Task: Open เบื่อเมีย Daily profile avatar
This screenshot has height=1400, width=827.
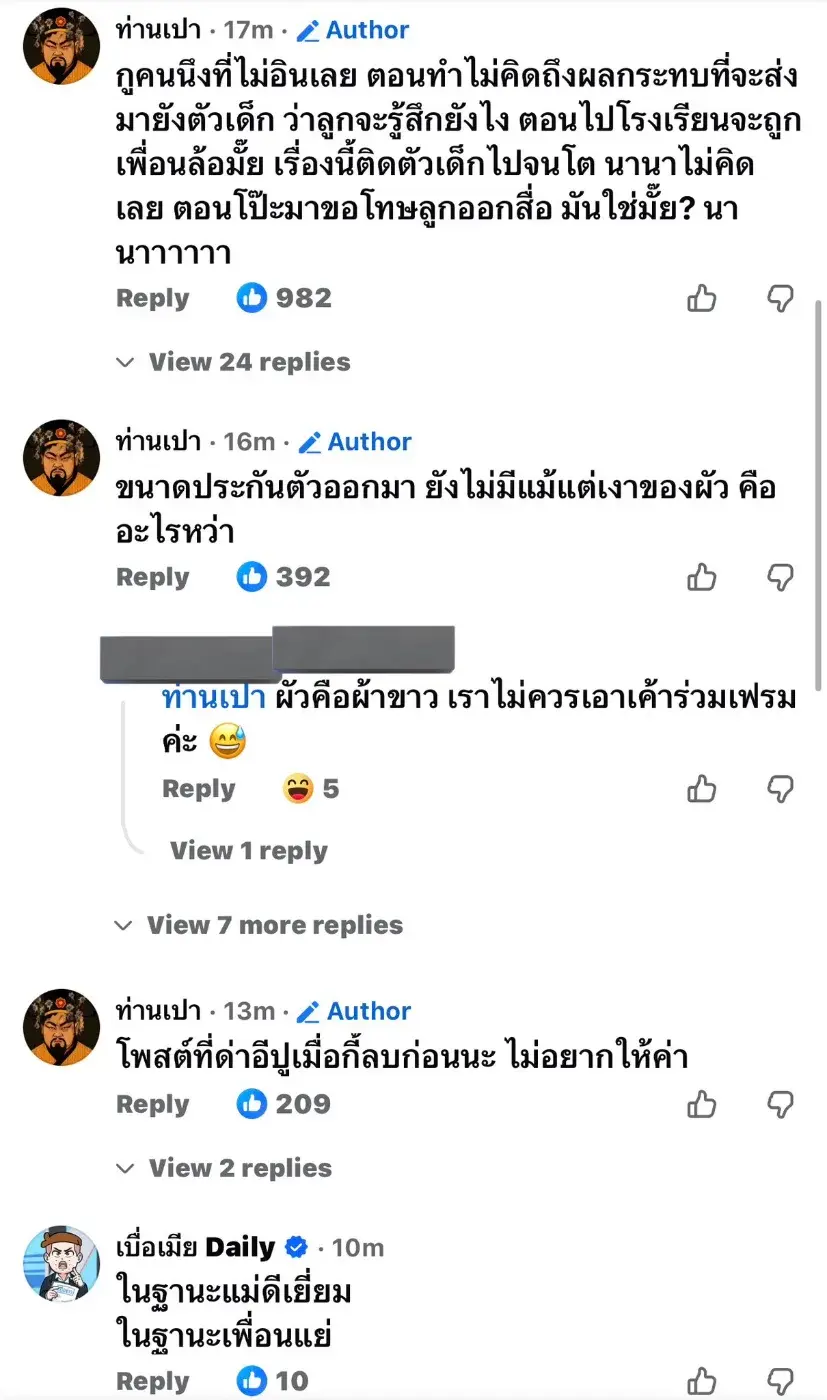Action: click(x=61, y=1264)
